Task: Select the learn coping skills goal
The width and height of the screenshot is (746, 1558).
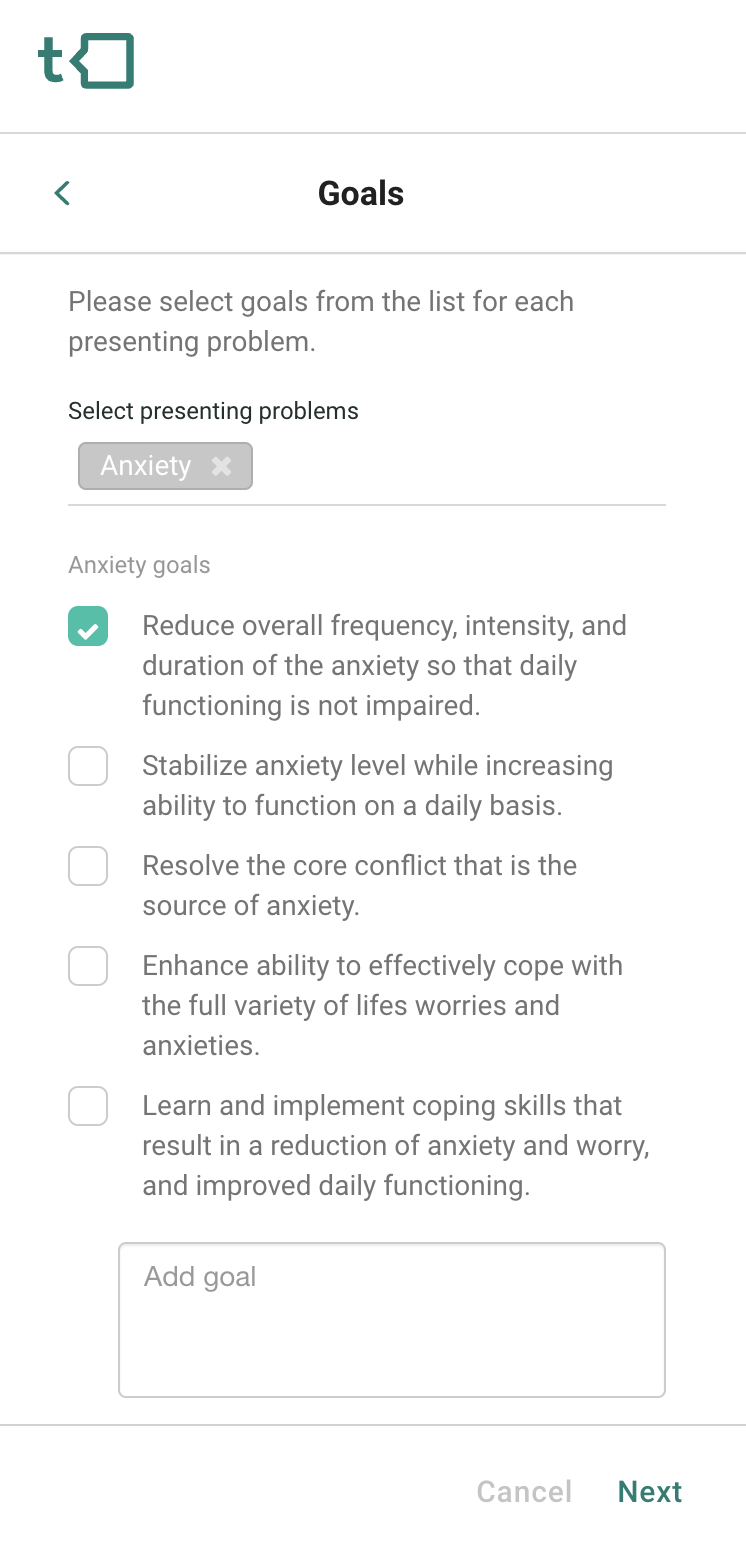Action: [x=88, y=1107]
